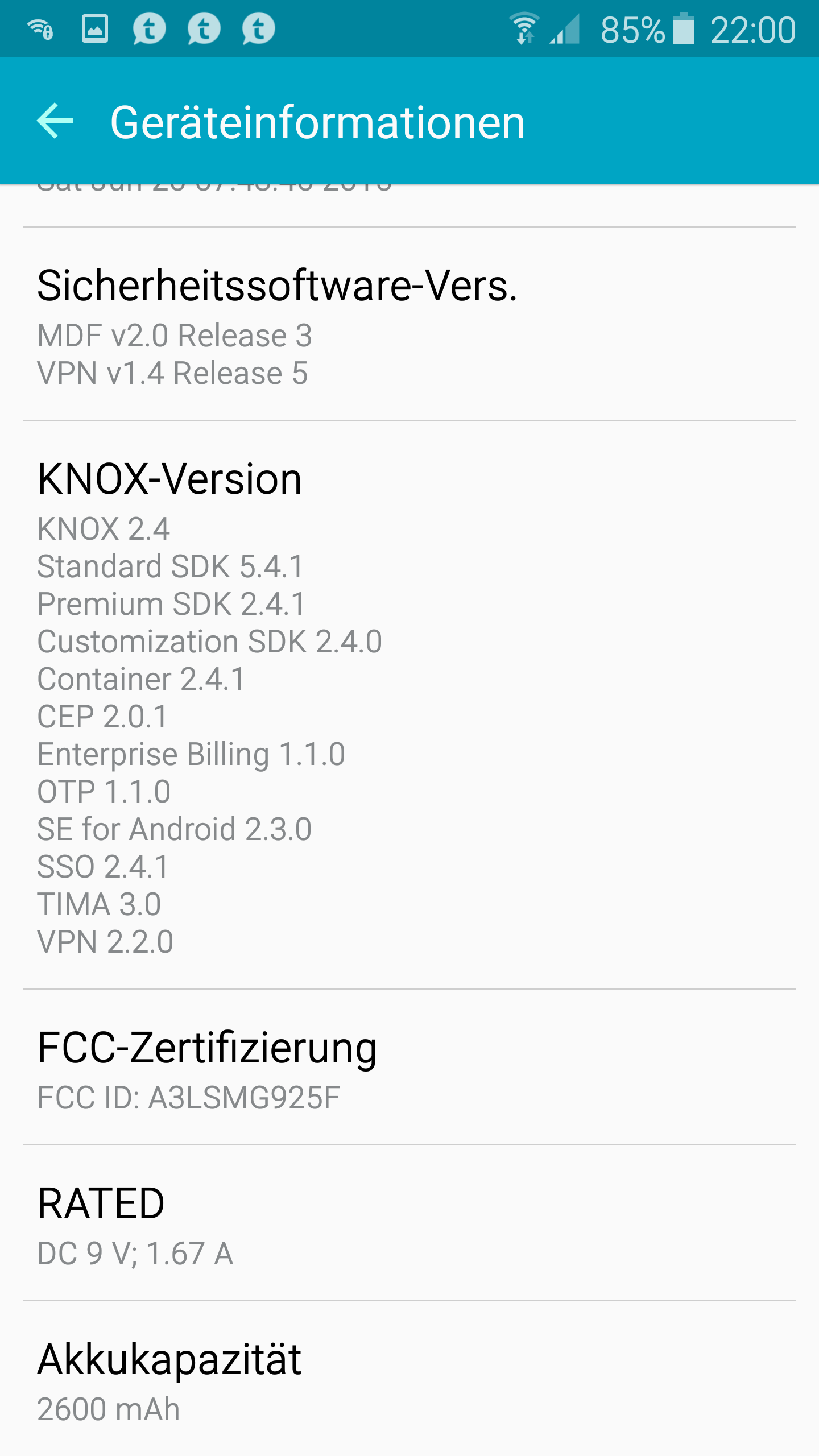Go back from Geräteinformationen
Image resolution: width=819 pixels, height=1456 pixels.
click(x=55, y=121)
